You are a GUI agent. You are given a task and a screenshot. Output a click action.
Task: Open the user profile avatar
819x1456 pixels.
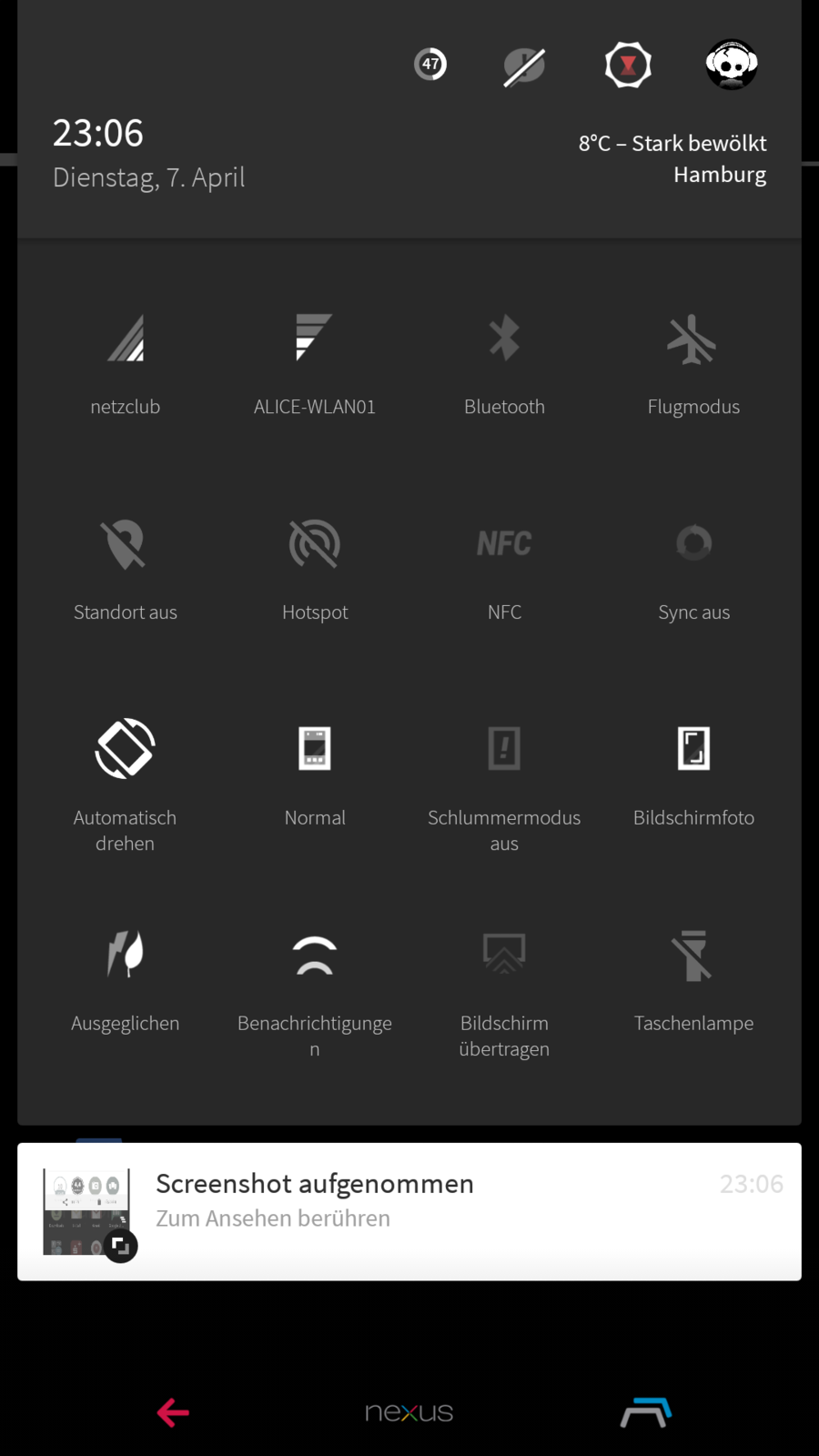[x=732, y=65]
